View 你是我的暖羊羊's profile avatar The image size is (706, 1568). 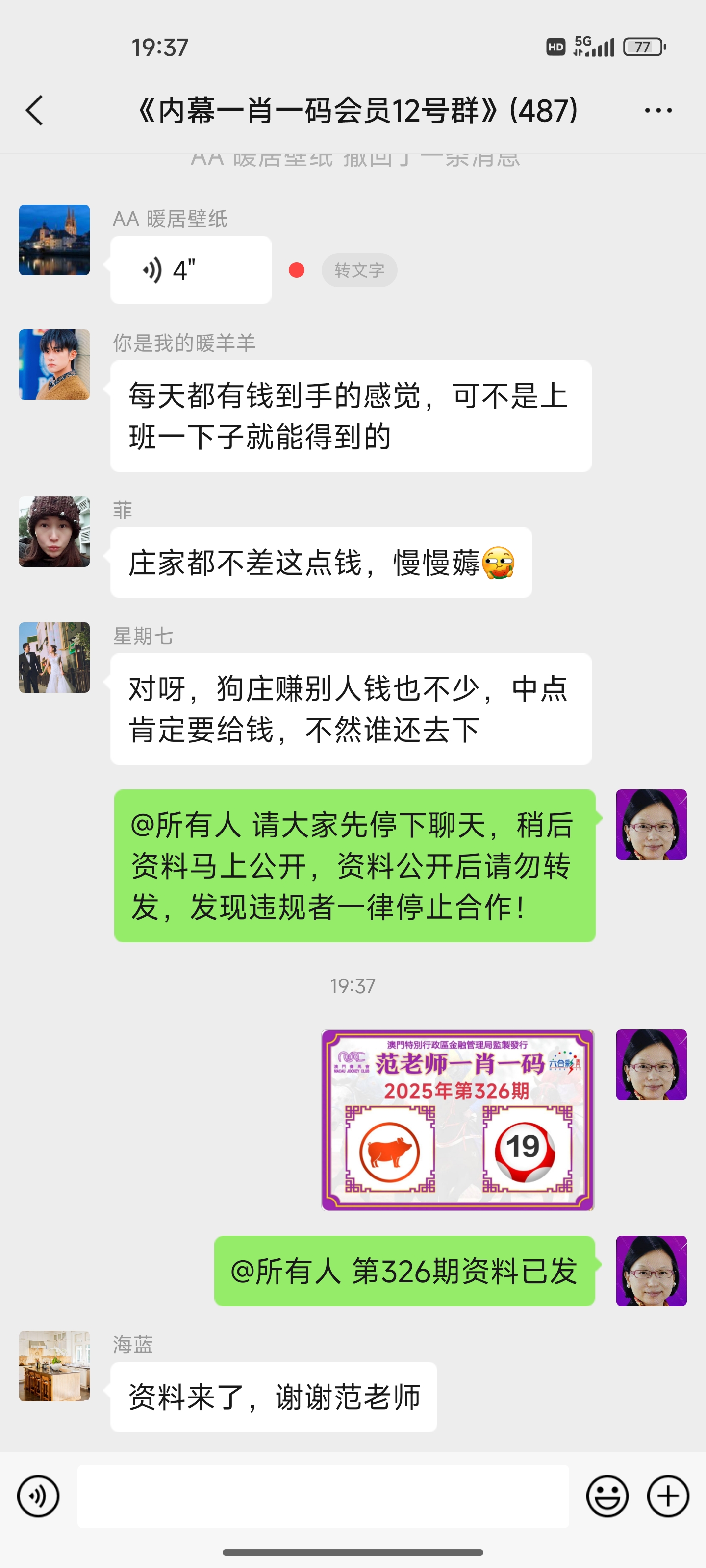(54, 365)
